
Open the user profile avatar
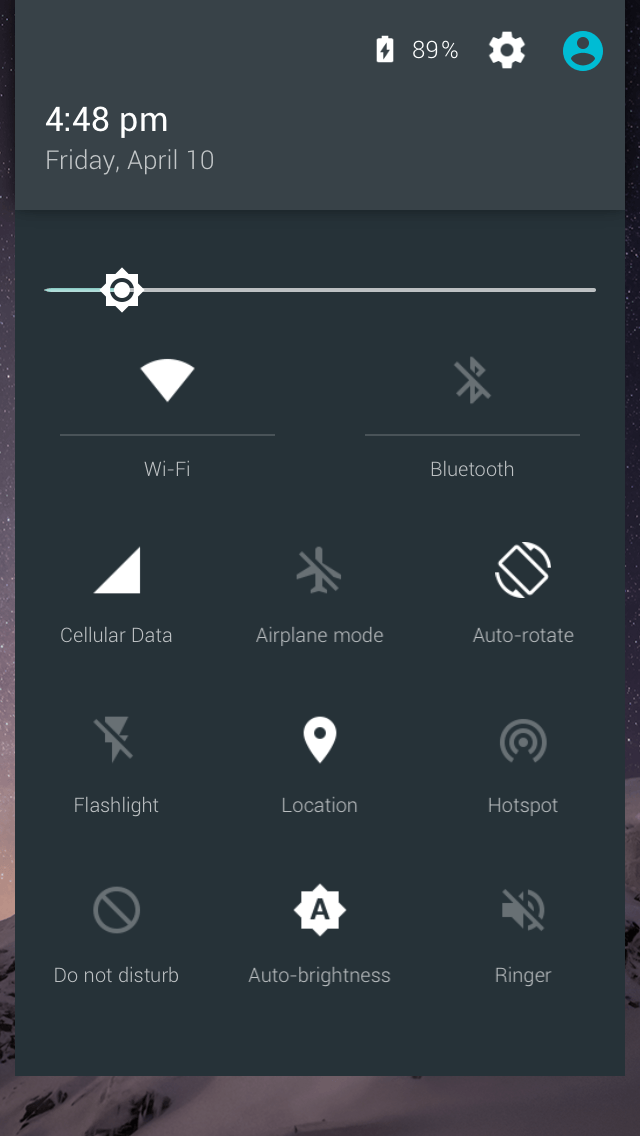pos(583,50)
